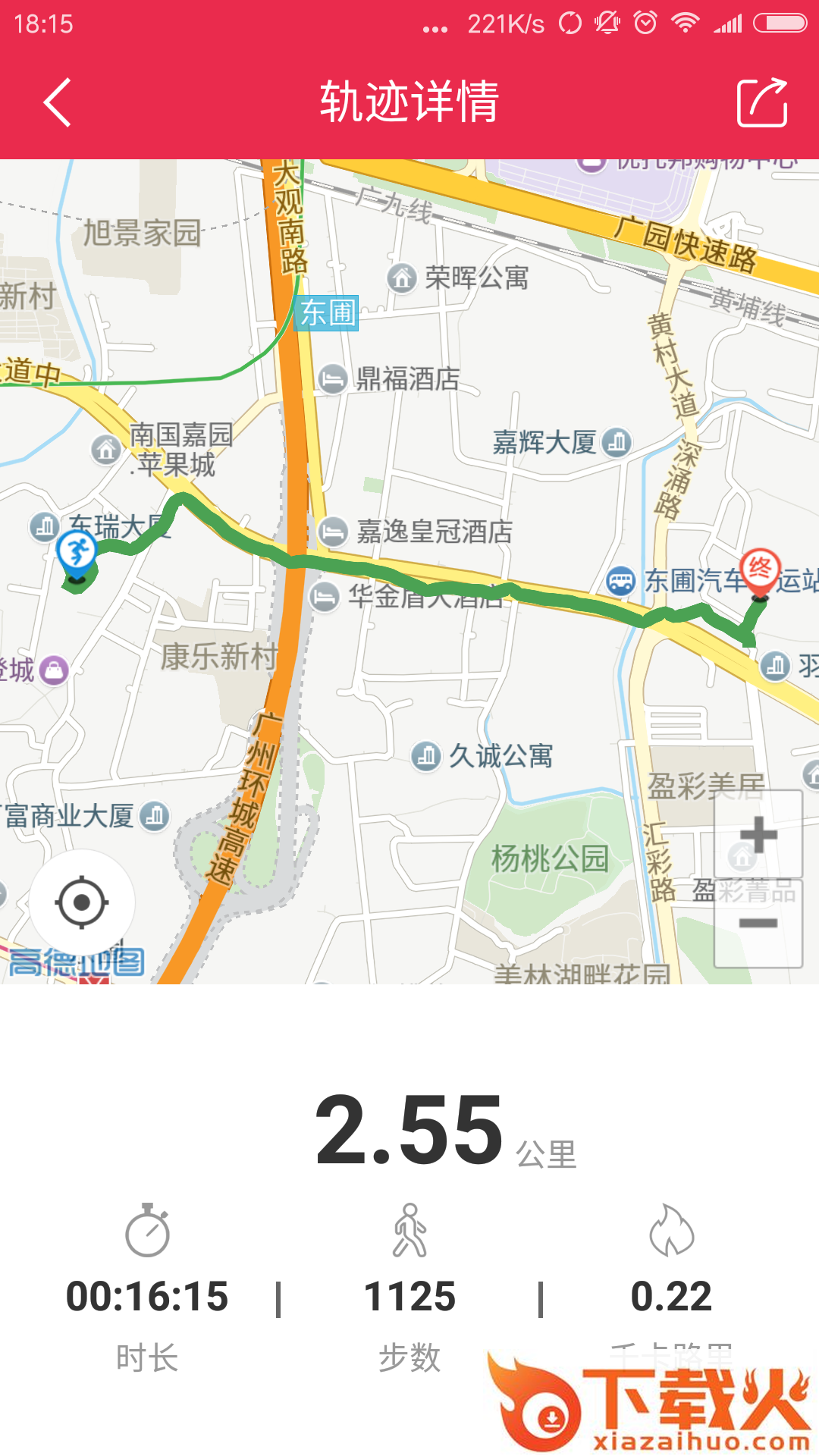819x1456 pixels.
Task: Share this track record
Action: 762,102
